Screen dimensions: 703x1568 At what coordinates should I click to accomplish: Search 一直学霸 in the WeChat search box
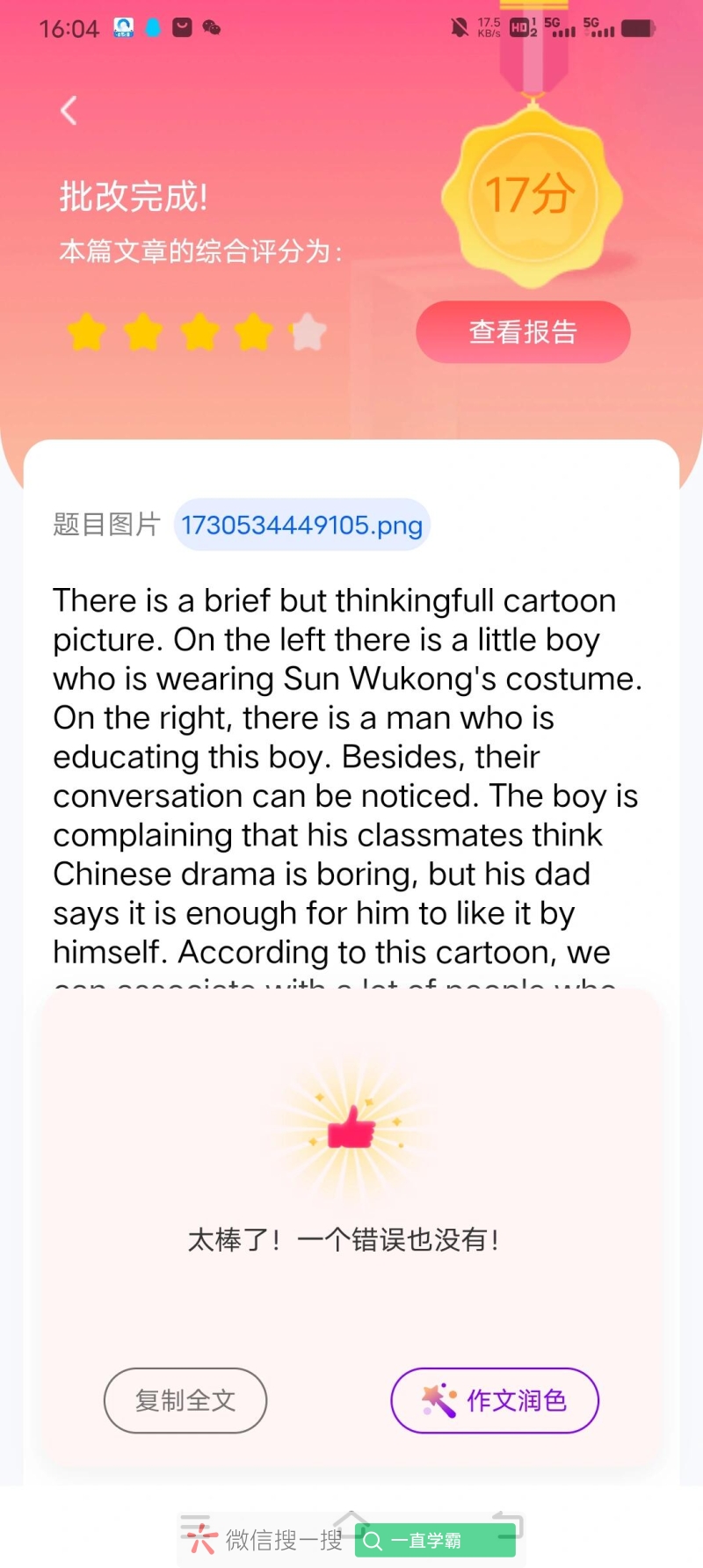tap(434, 1540)
